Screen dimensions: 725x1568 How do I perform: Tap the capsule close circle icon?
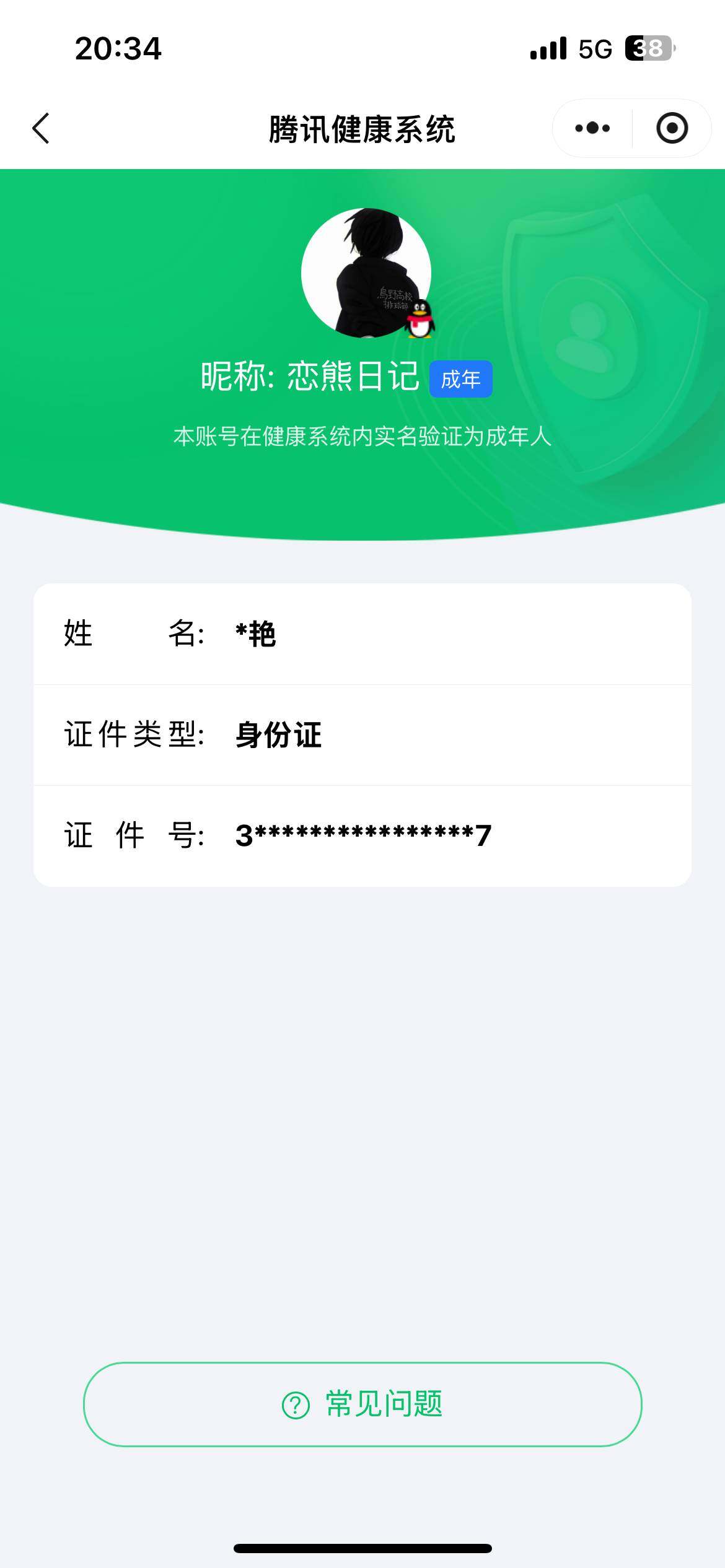pos(673,128)
